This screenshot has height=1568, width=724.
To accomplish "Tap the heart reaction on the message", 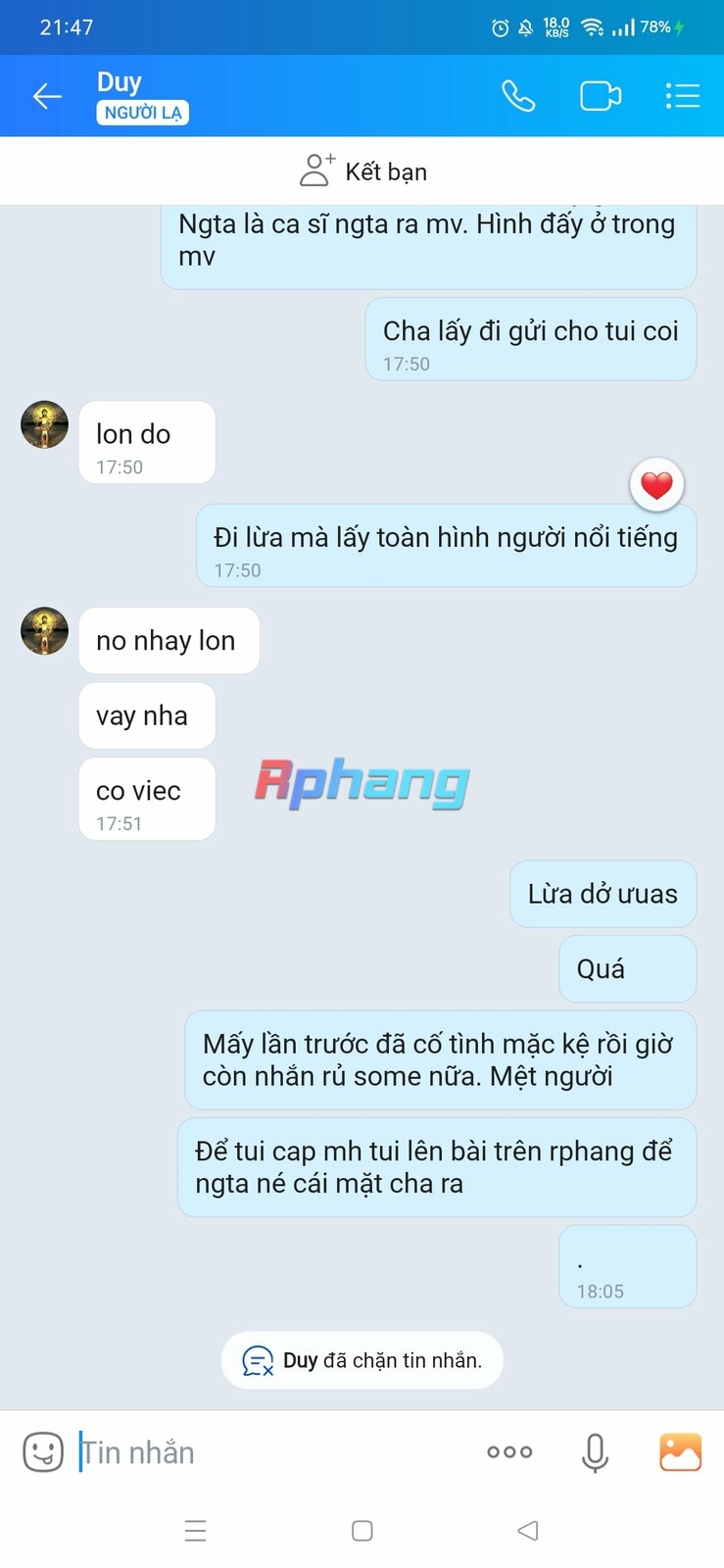I will [x=656, y=484].
